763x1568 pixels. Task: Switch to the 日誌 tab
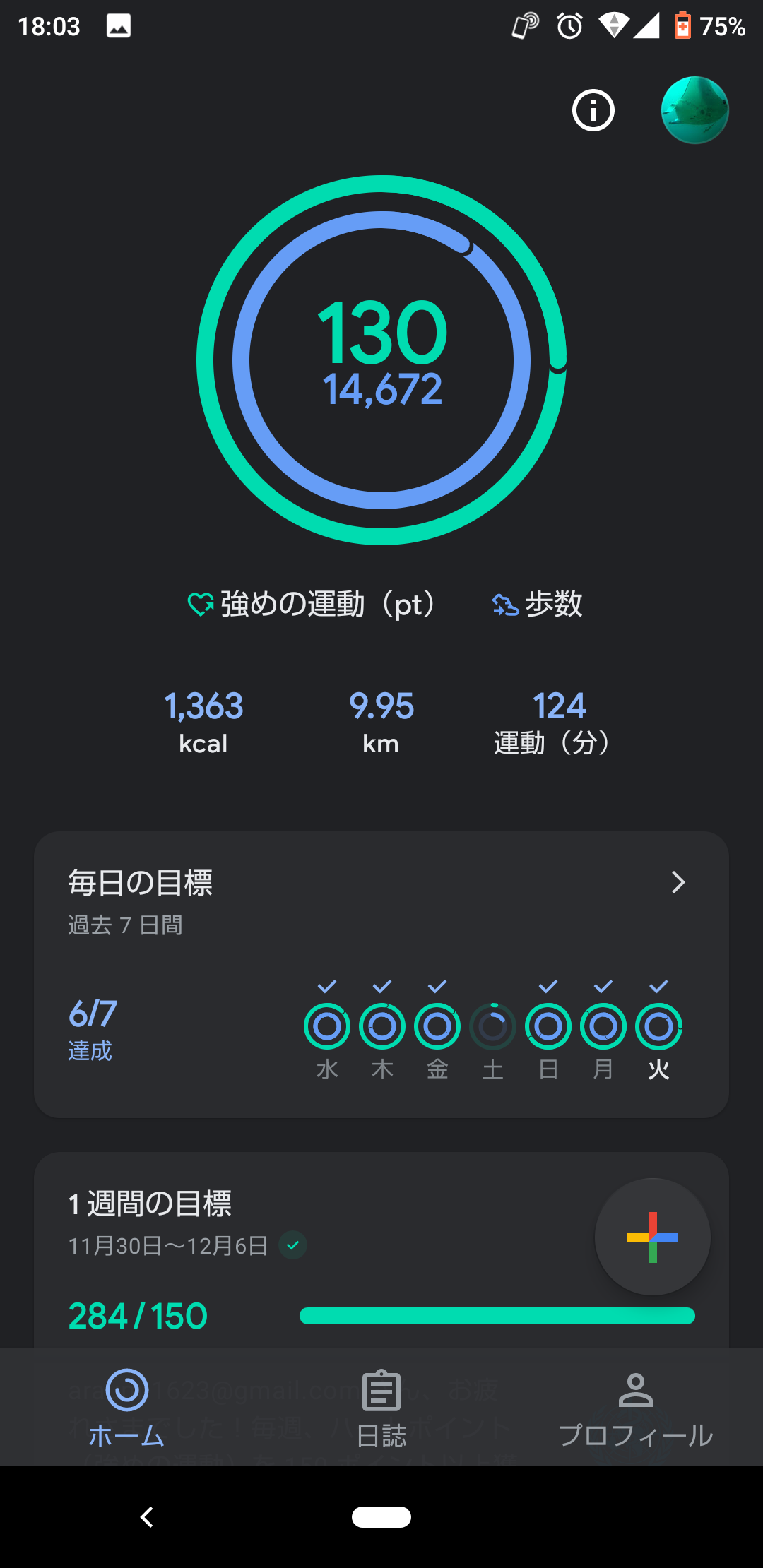(x=381, y=1407)
